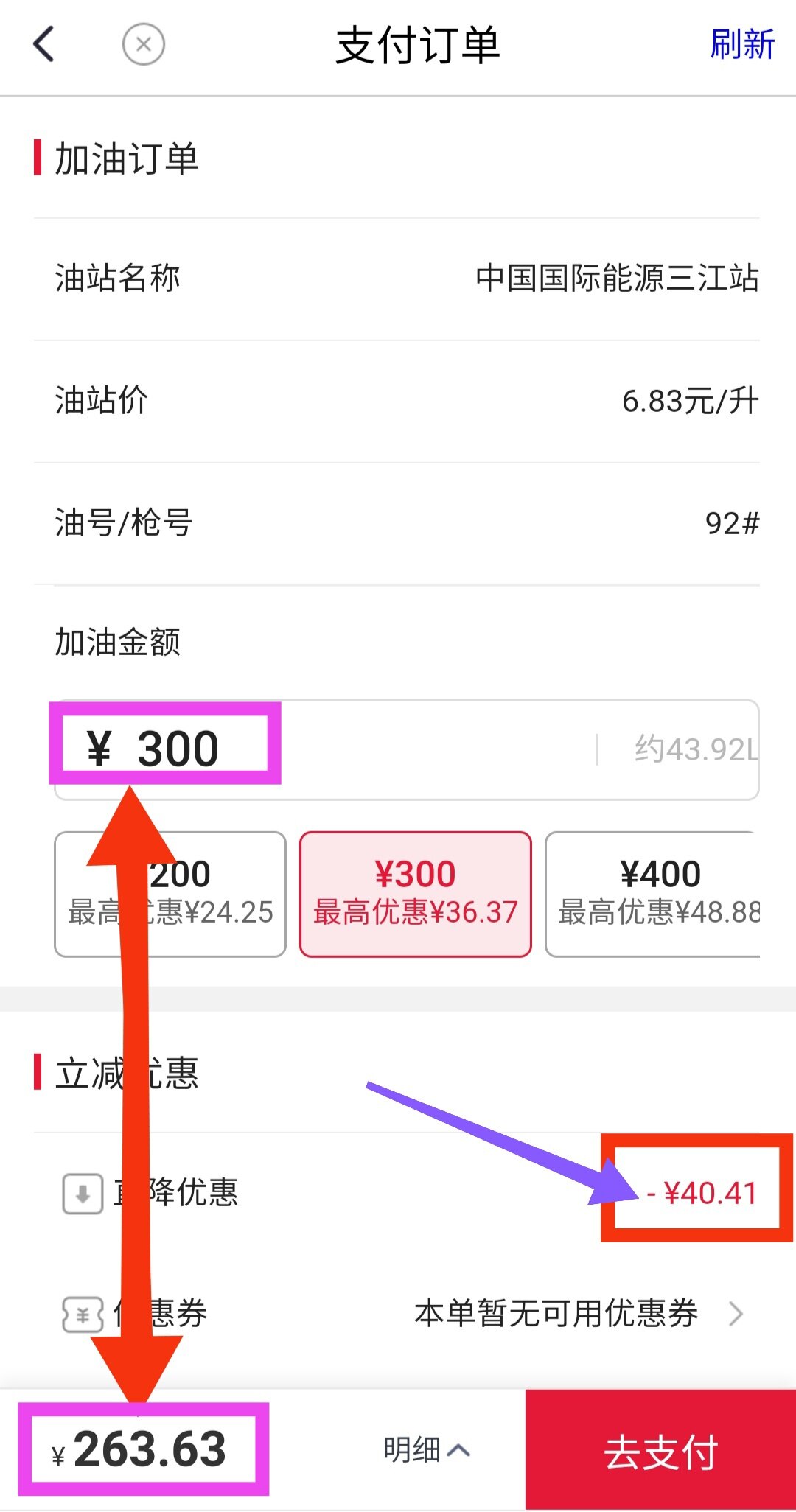Close the page with the X icon
Viewport: 796px width, 1512px height.
[144, 44]
